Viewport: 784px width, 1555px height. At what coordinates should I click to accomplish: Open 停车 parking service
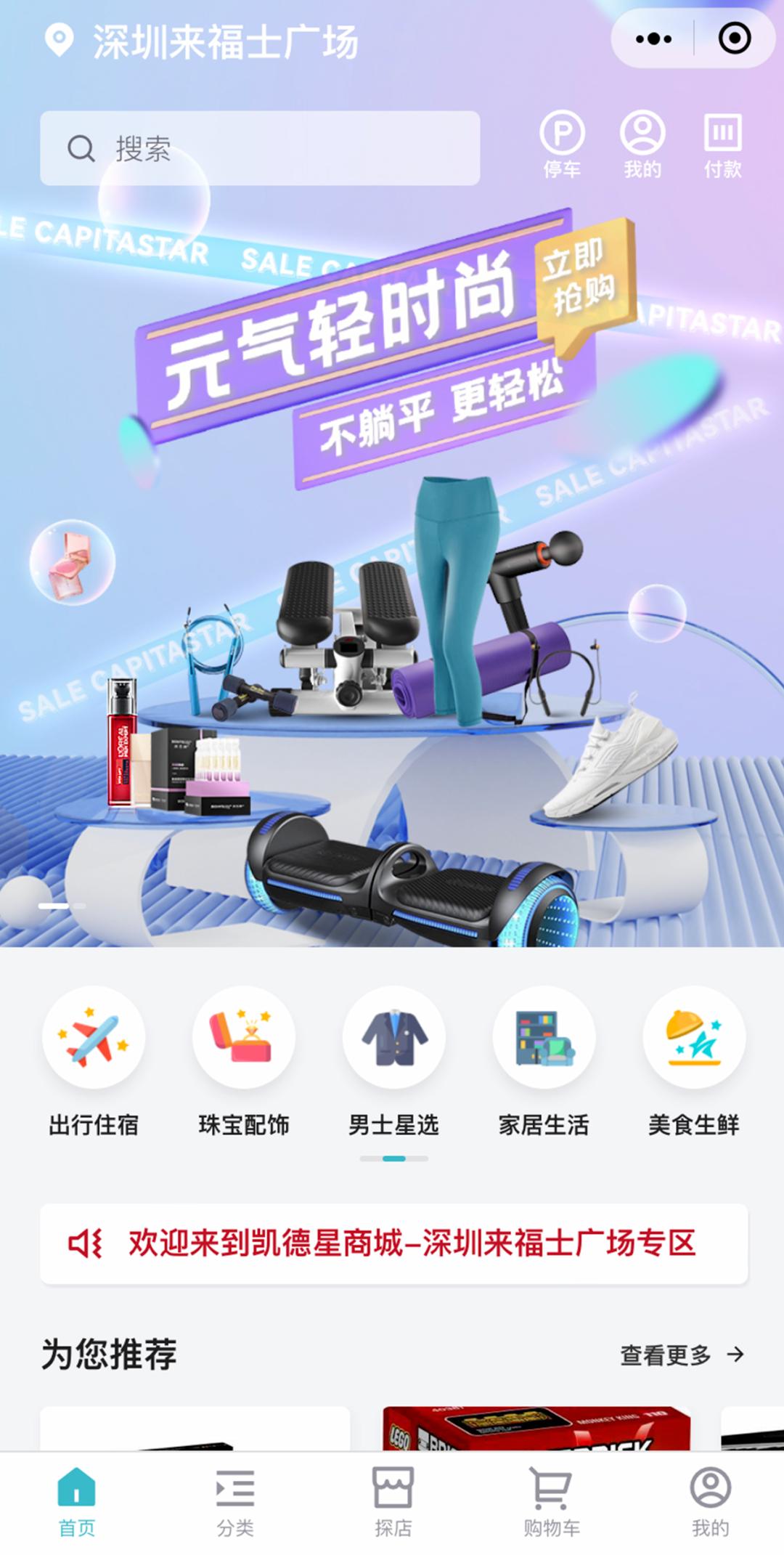point(562,145)
